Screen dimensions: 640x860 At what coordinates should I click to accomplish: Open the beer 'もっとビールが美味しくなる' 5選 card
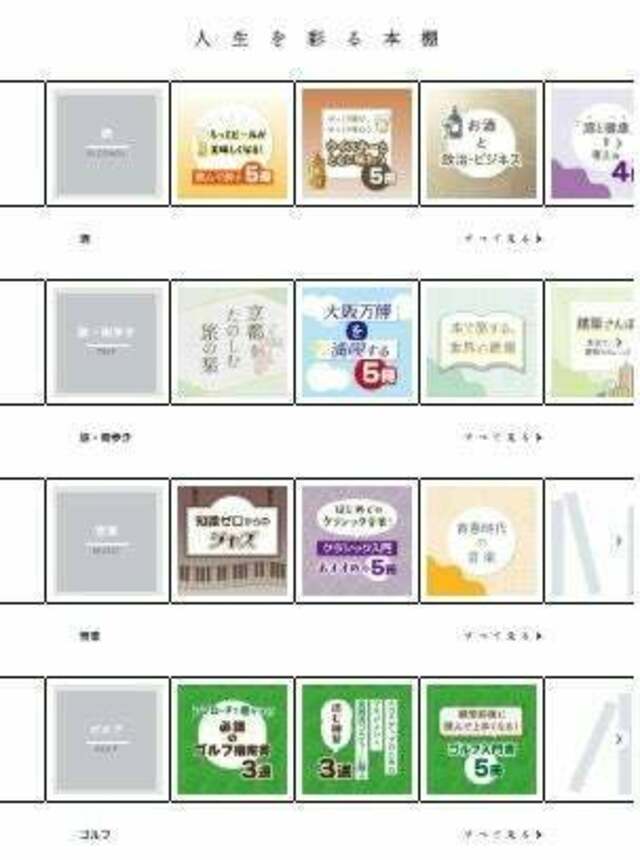(x=232, y=144)
